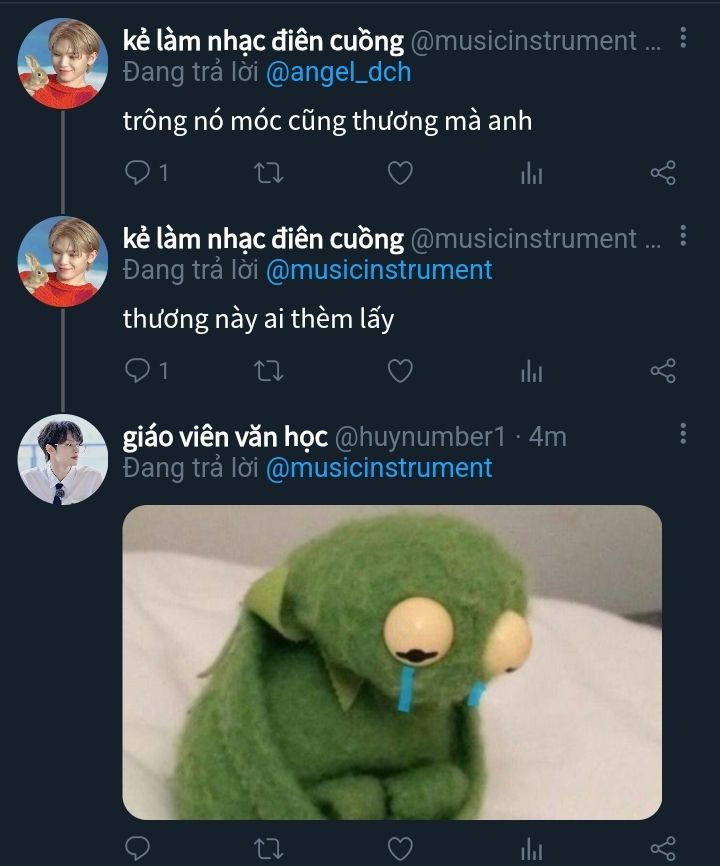Open overflow menu on 'trông nó móc' tweet
This screenshot has height=866, width=720.
tap(683, 38)
